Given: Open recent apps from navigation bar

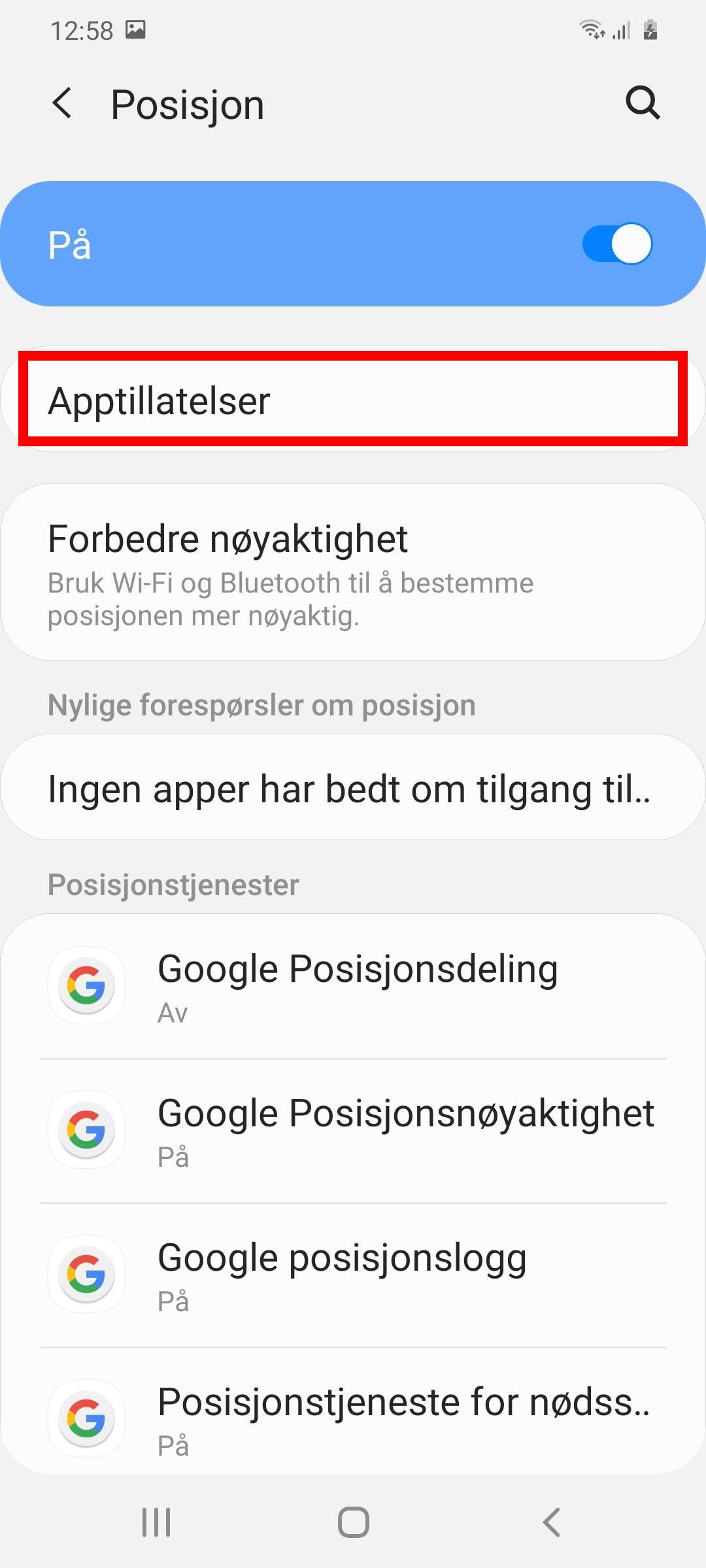Looking at the screenshot, I should pyautogui.click(x=156, y=1522).
